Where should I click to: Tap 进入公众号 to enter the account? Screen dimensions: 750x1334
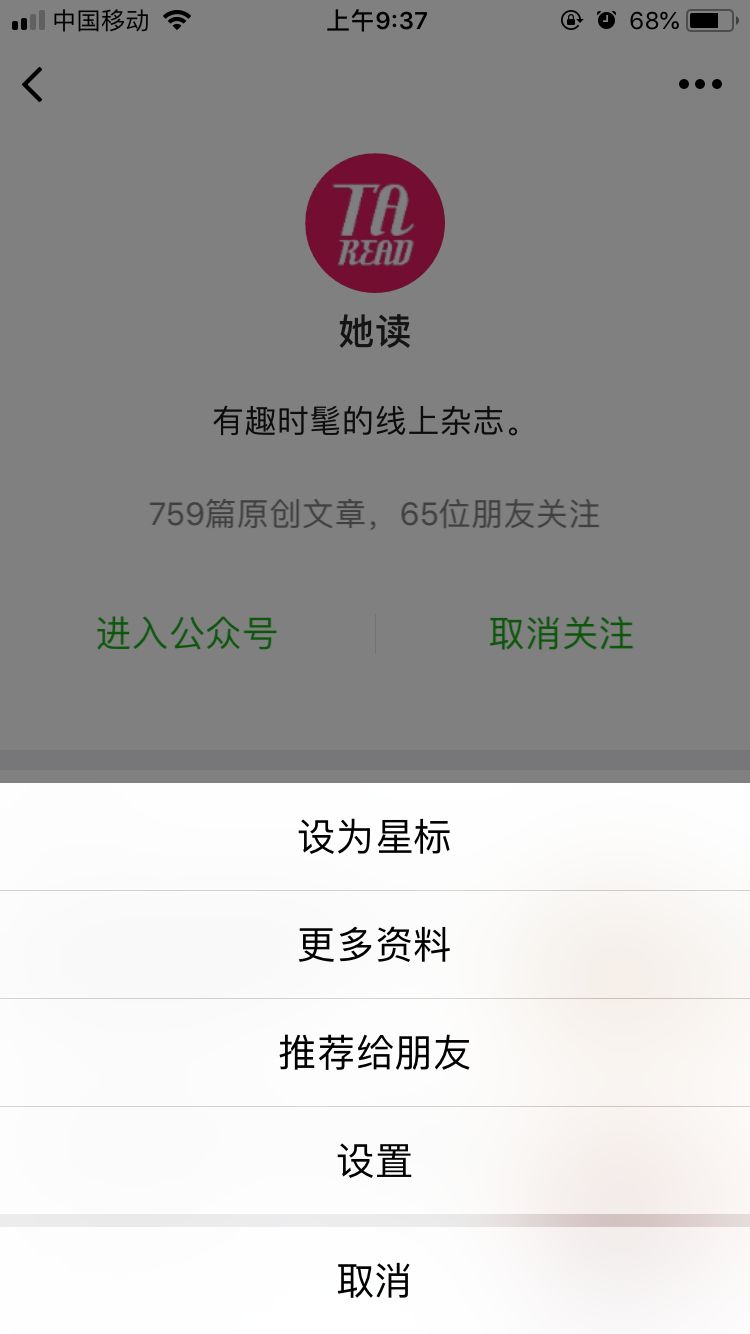[x=186, y=634]
